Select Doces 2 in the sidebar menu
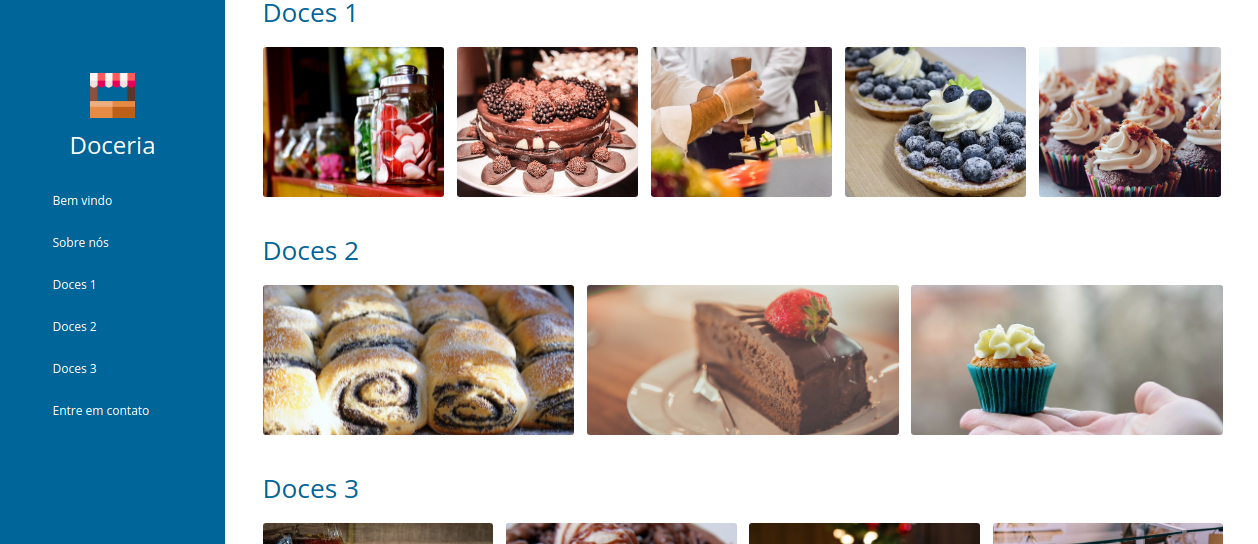 tap(74, 327)
